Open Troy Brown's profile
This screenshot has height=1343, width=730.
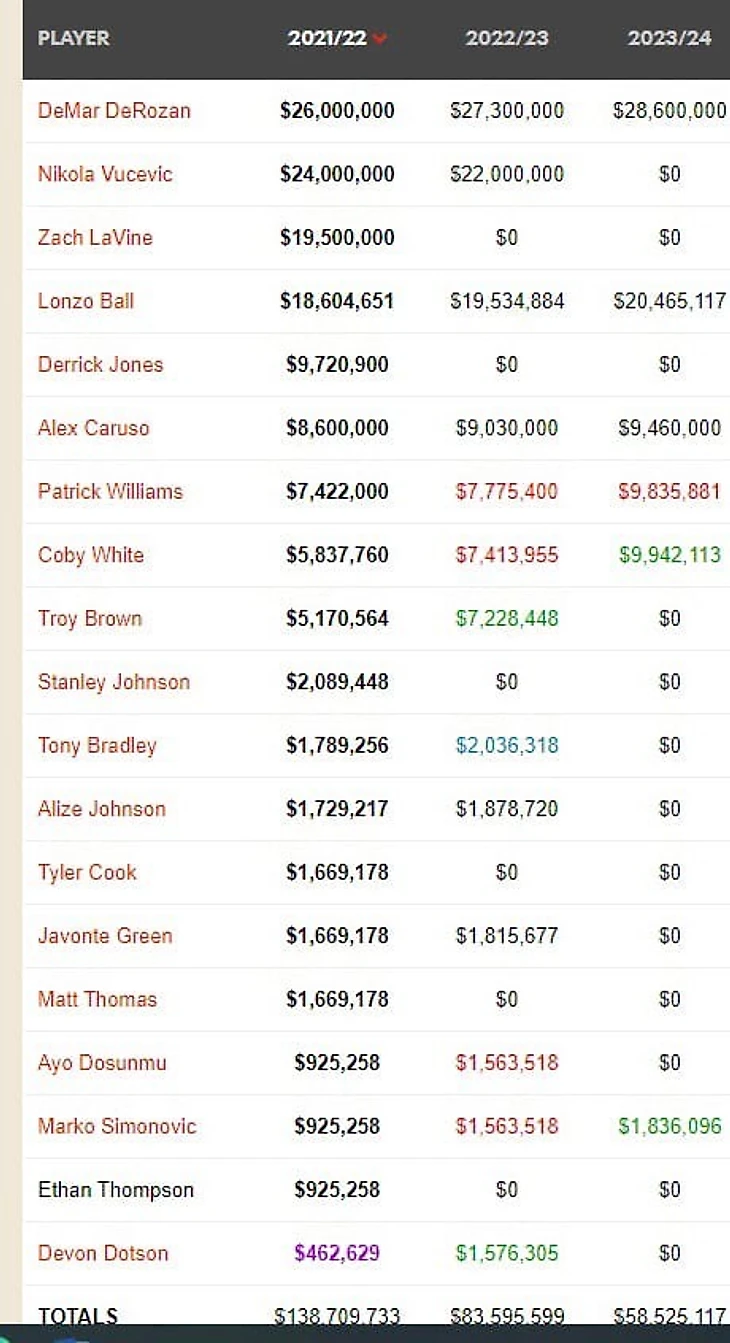click(90, 619)
